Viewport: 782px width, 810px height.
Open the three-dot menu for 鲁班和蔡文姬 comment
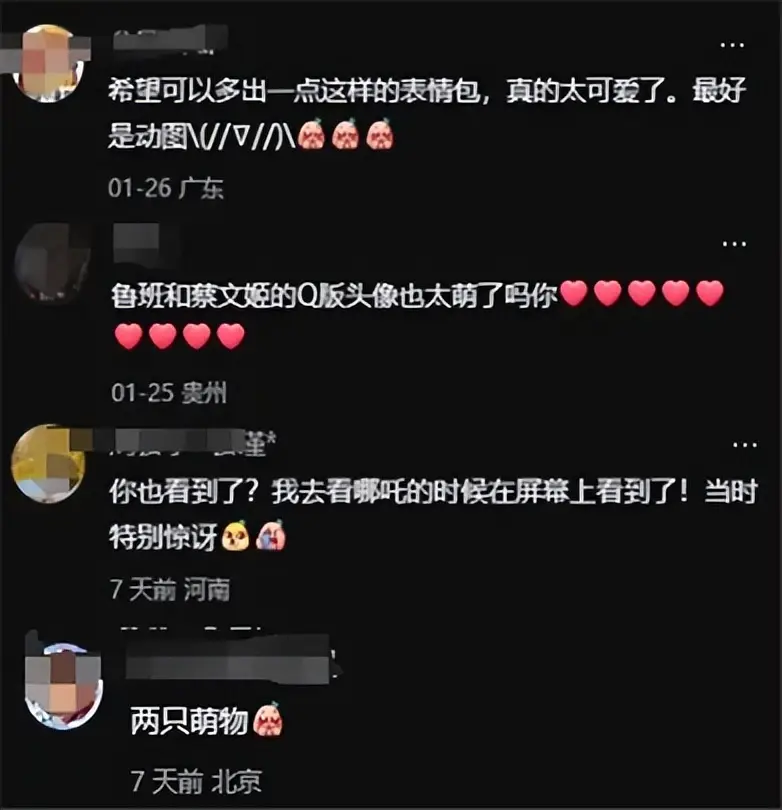[x=735, y=244]
